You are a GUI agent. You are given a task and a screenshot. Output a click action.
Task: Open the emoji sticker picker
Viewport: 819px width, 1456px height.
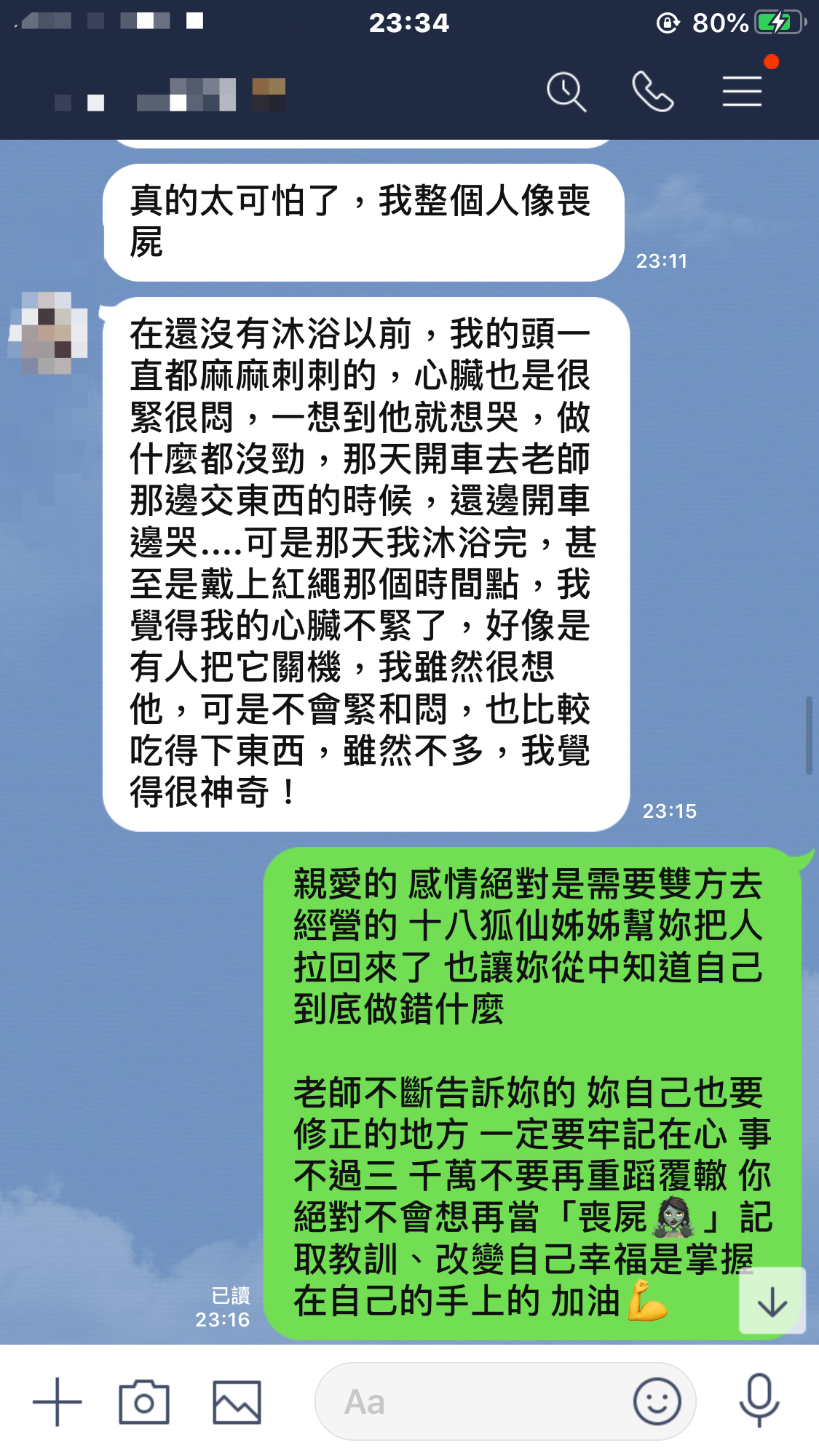657,1401
